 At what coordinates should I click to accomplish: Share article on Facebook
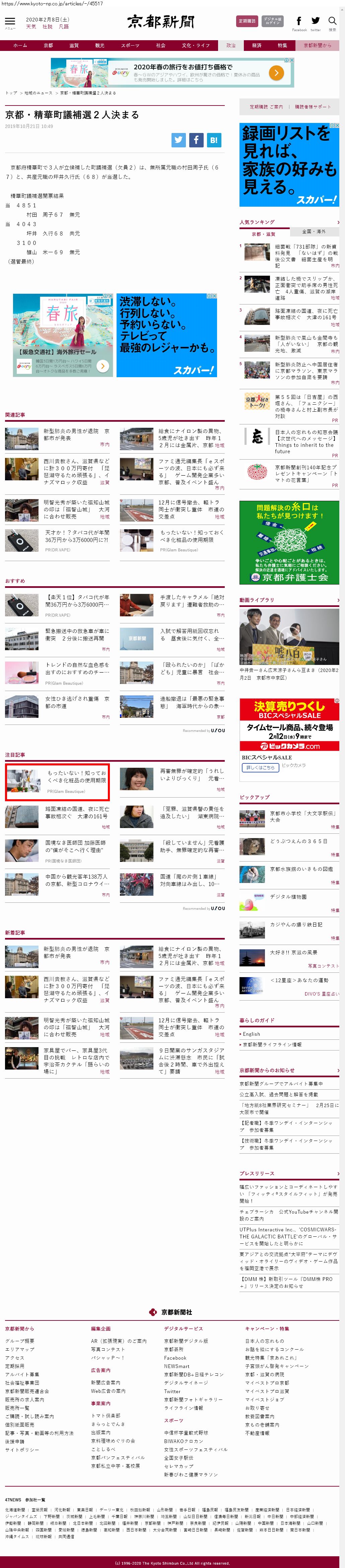(196, 140)
